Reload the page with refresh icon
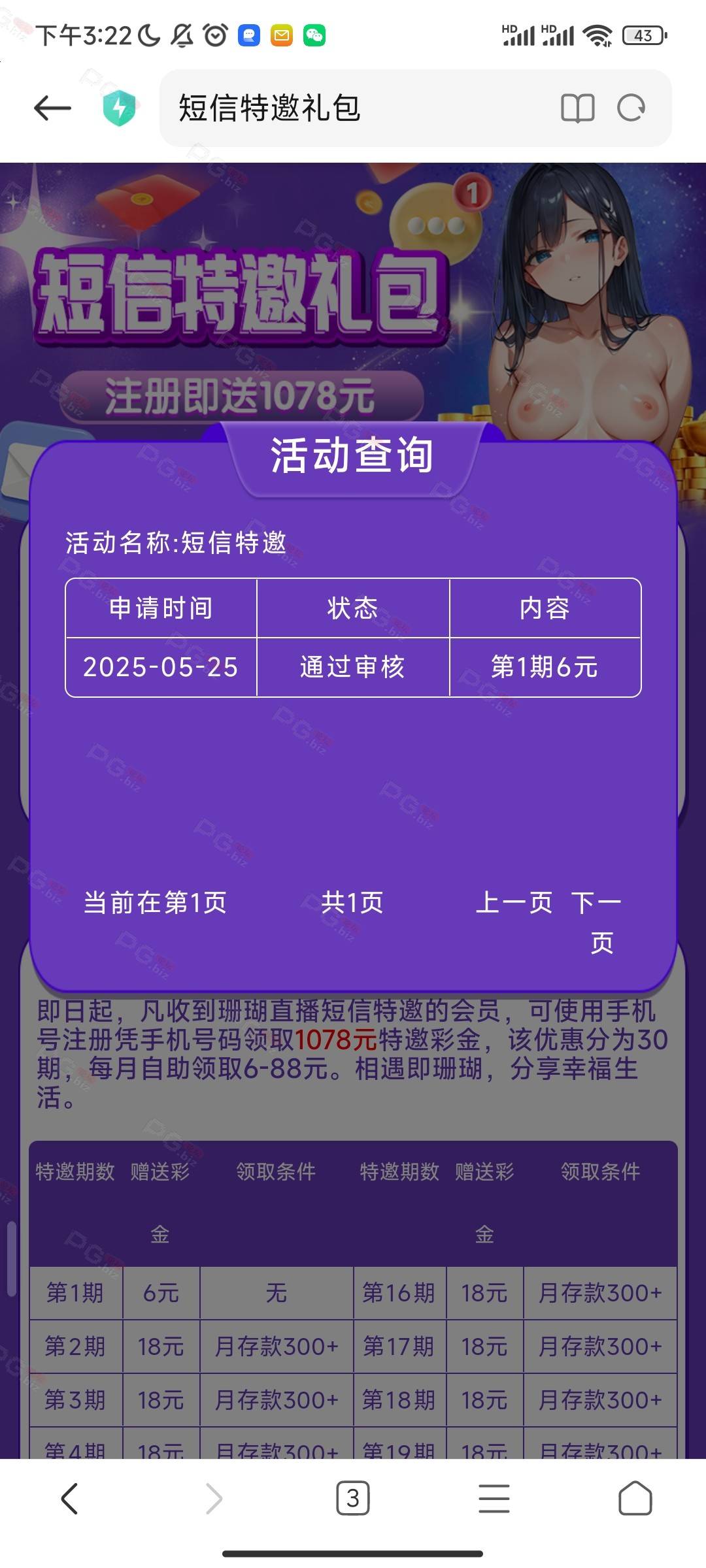The image size is (706, 1568). point(631,108)
